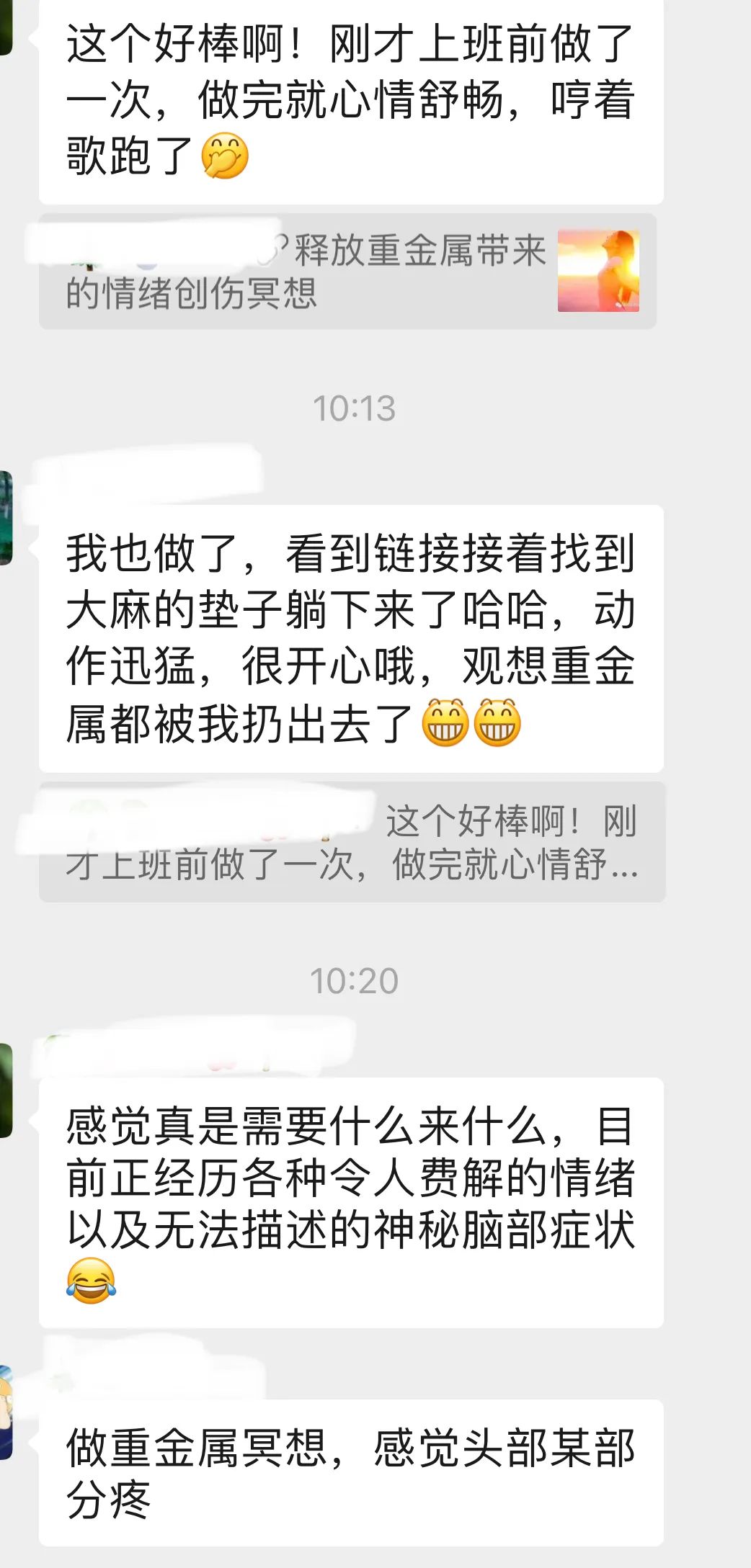Open the quoted link 释放重金属带来的情绪创伤冥想
The width and height of the screenshot is (751, 1568).
(x=347, y=272)
